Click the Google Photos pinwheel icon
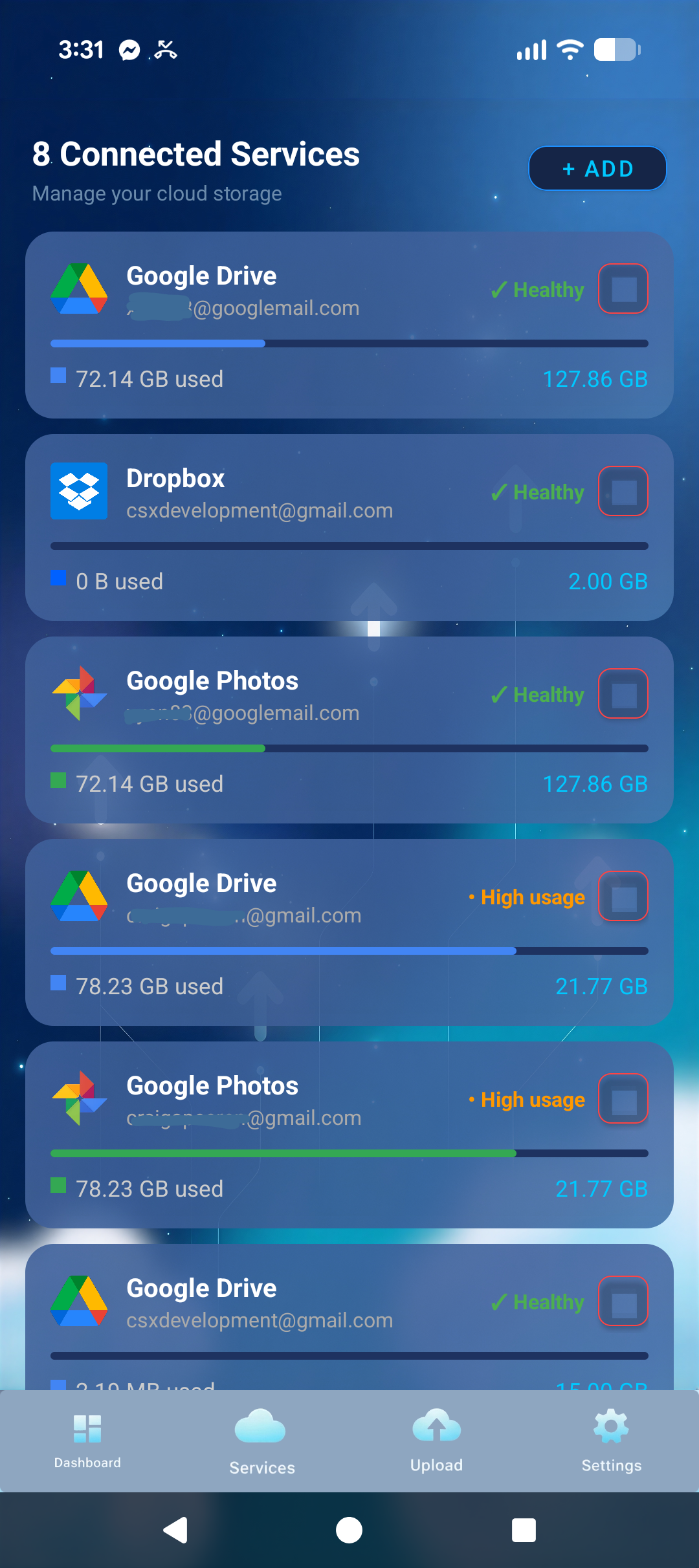The image size is (699, 1568). click(x=78, y=693)
